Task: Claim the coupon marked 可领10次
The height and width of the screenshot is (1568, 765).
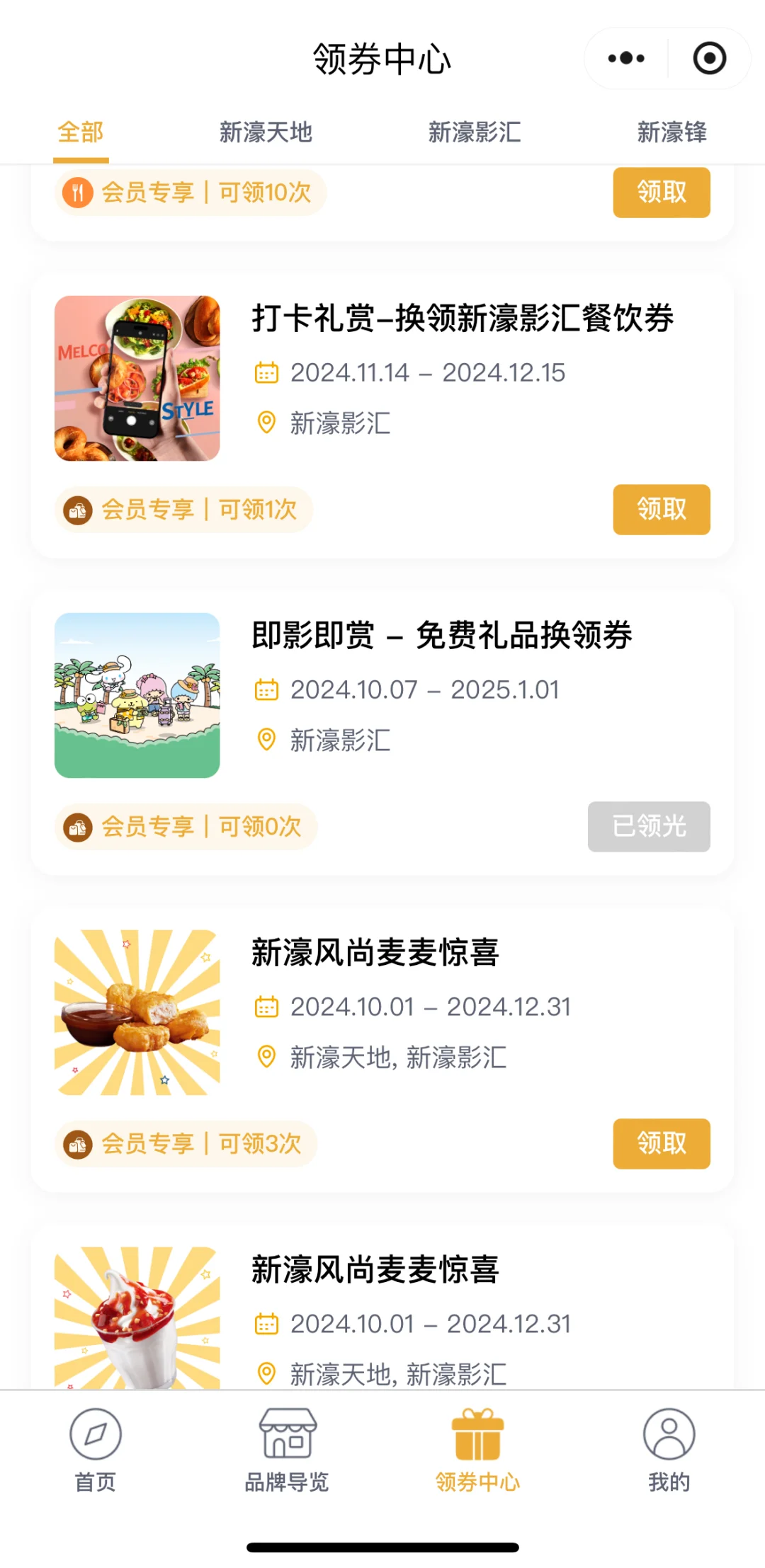Action: [662, 192]
